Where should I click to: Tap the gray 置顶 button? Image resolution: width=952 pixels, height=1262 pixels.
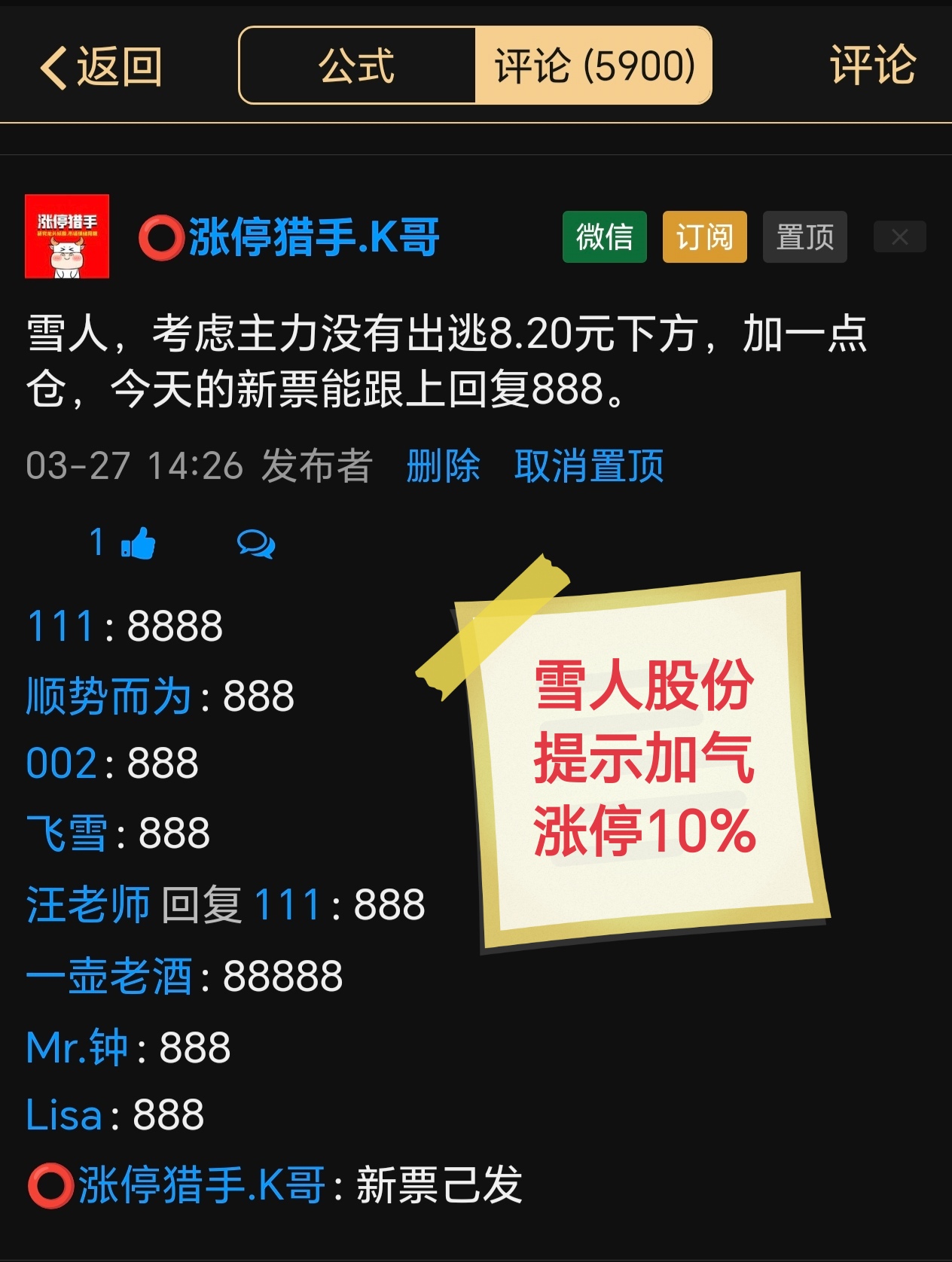804,237
